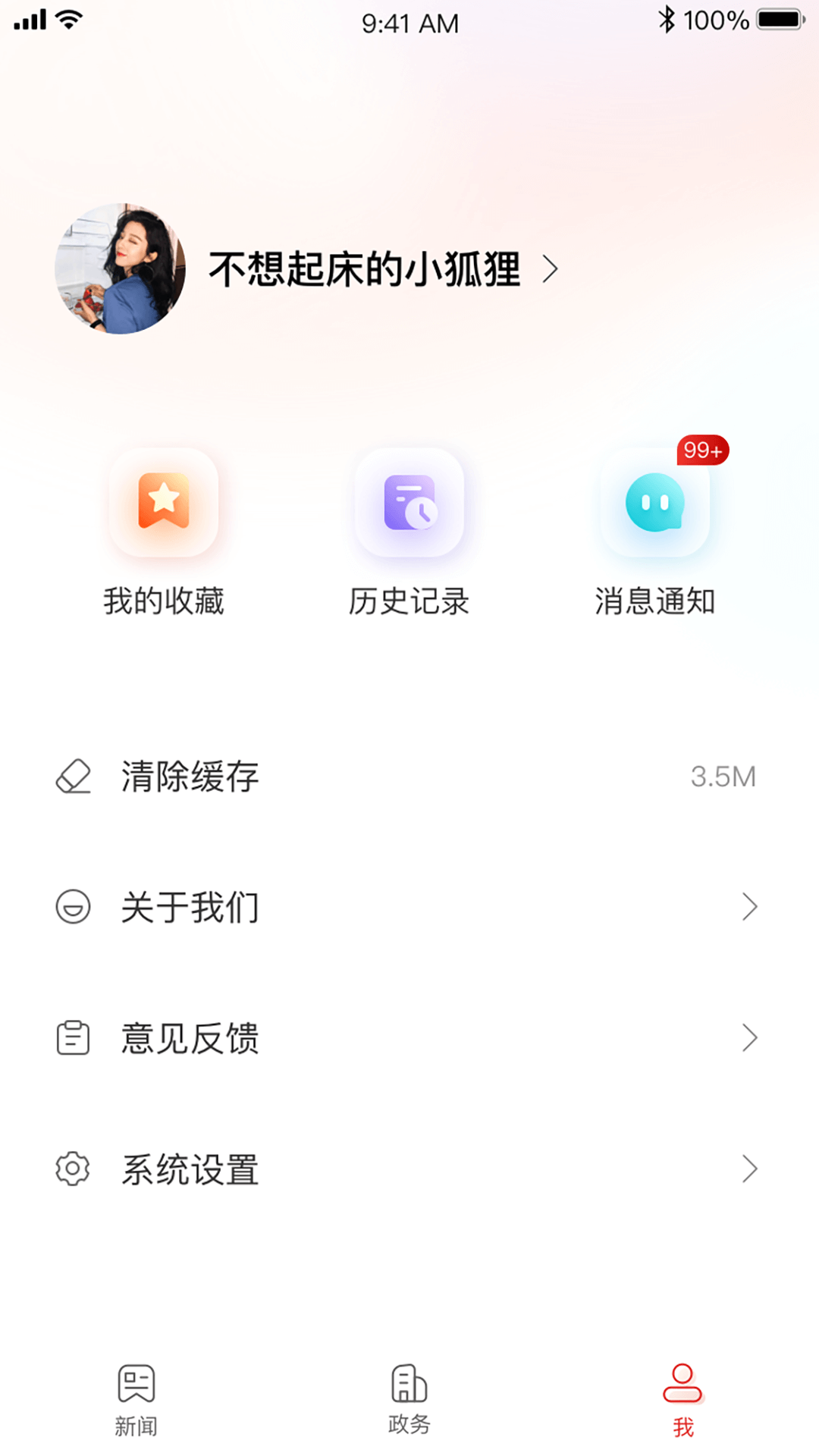
Task: Click the smiley icon beside 关于我们
Action: [x=73, y=907]
